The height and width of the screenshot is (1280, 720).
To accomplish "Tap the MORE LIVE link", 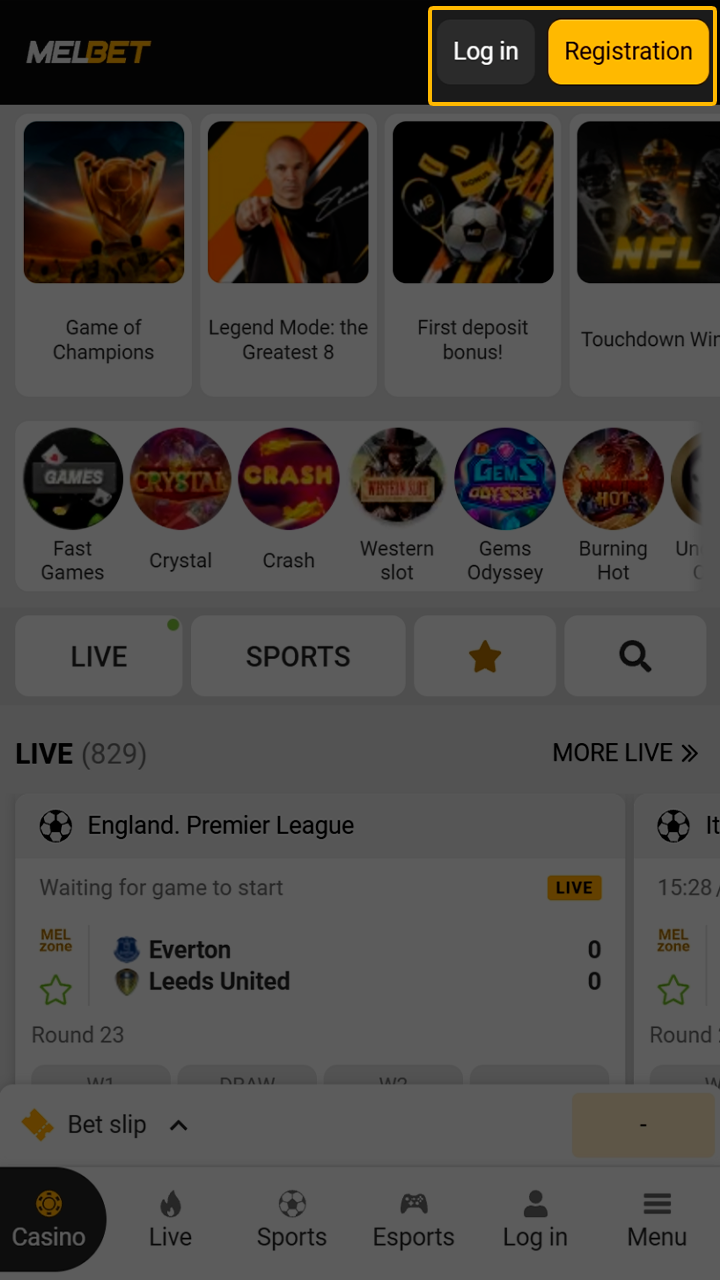I will click(625, 753).
